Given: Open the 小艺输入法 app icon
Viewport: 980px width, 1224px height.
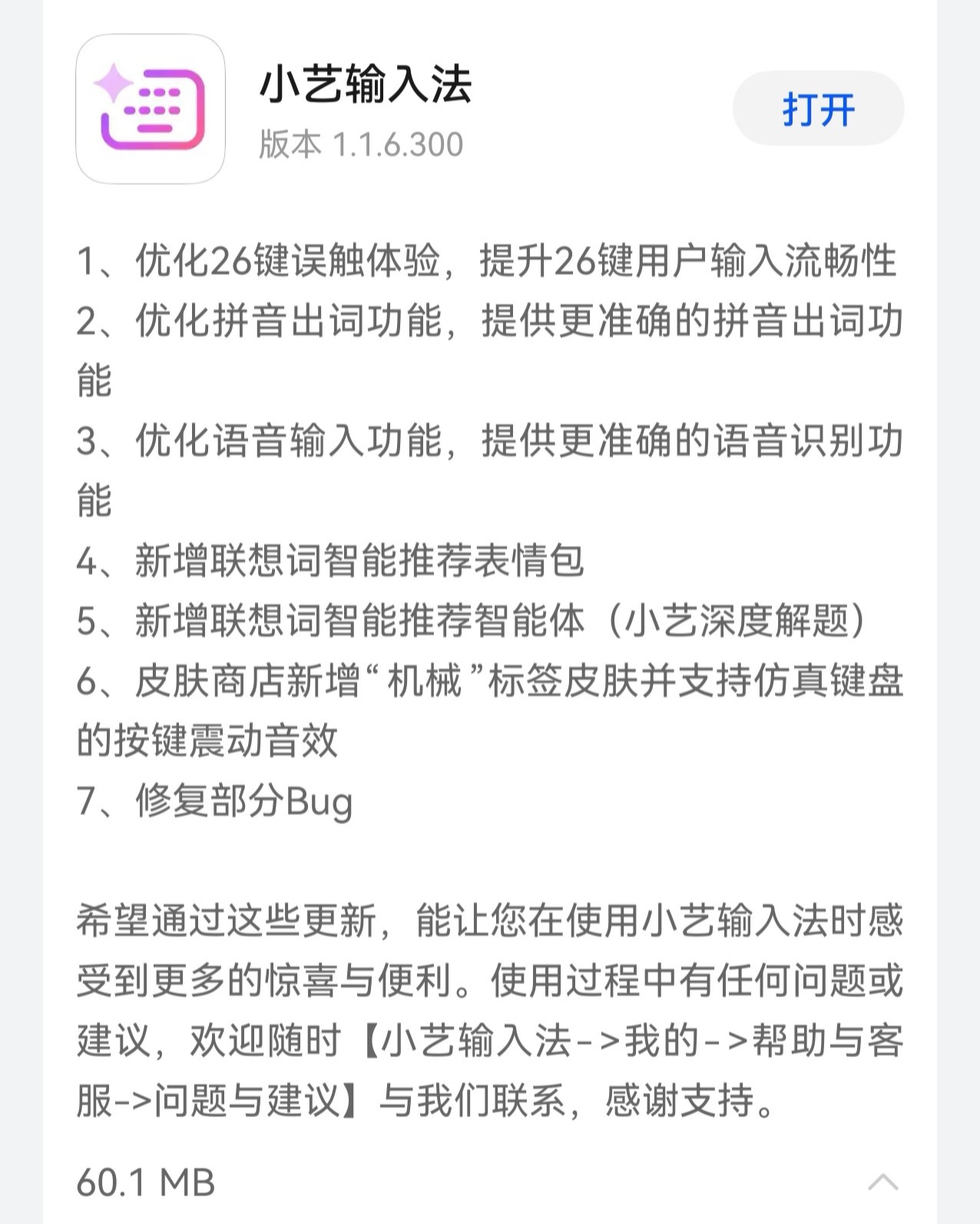Looking at the screenshot, I should 151,109.
